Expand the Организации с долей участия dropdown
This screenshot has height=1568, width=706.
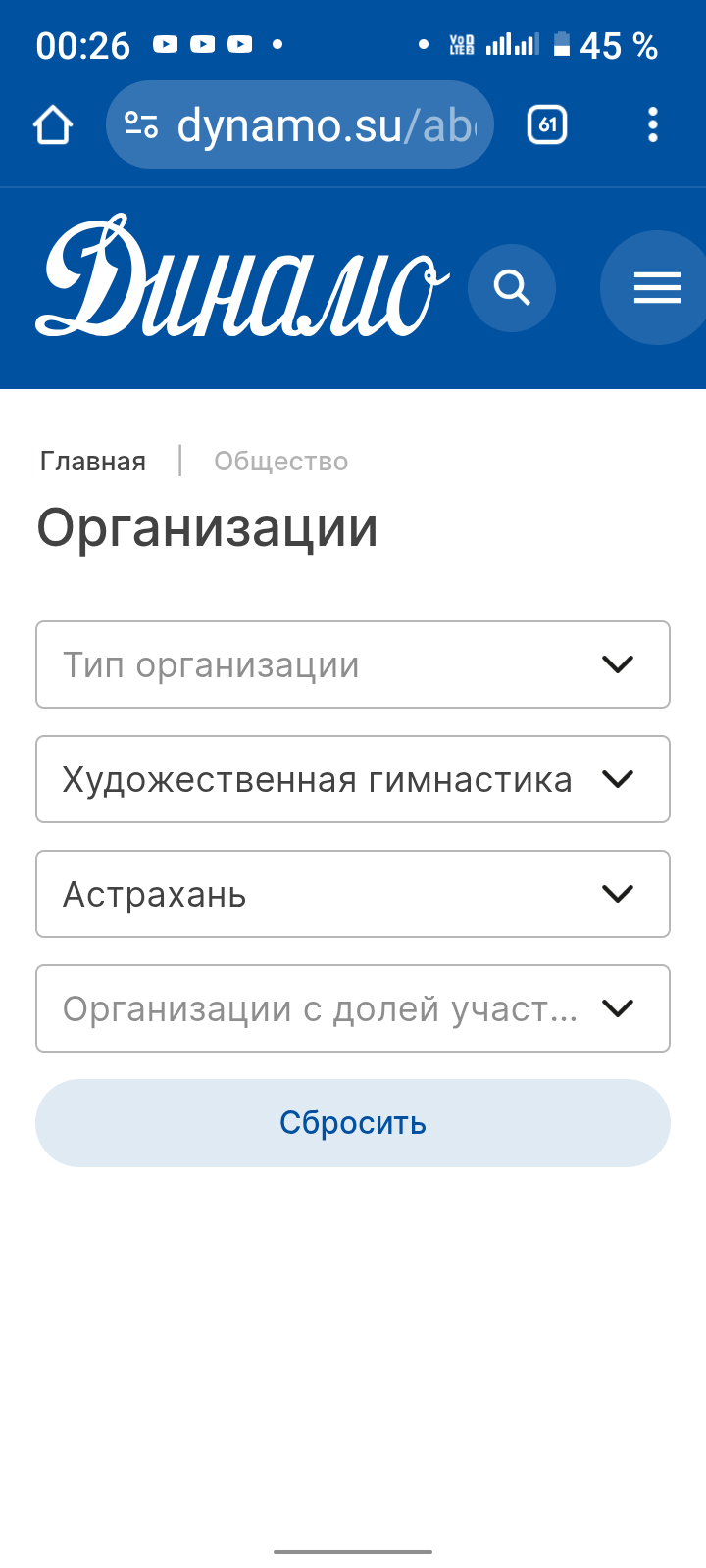[353, 1008]
